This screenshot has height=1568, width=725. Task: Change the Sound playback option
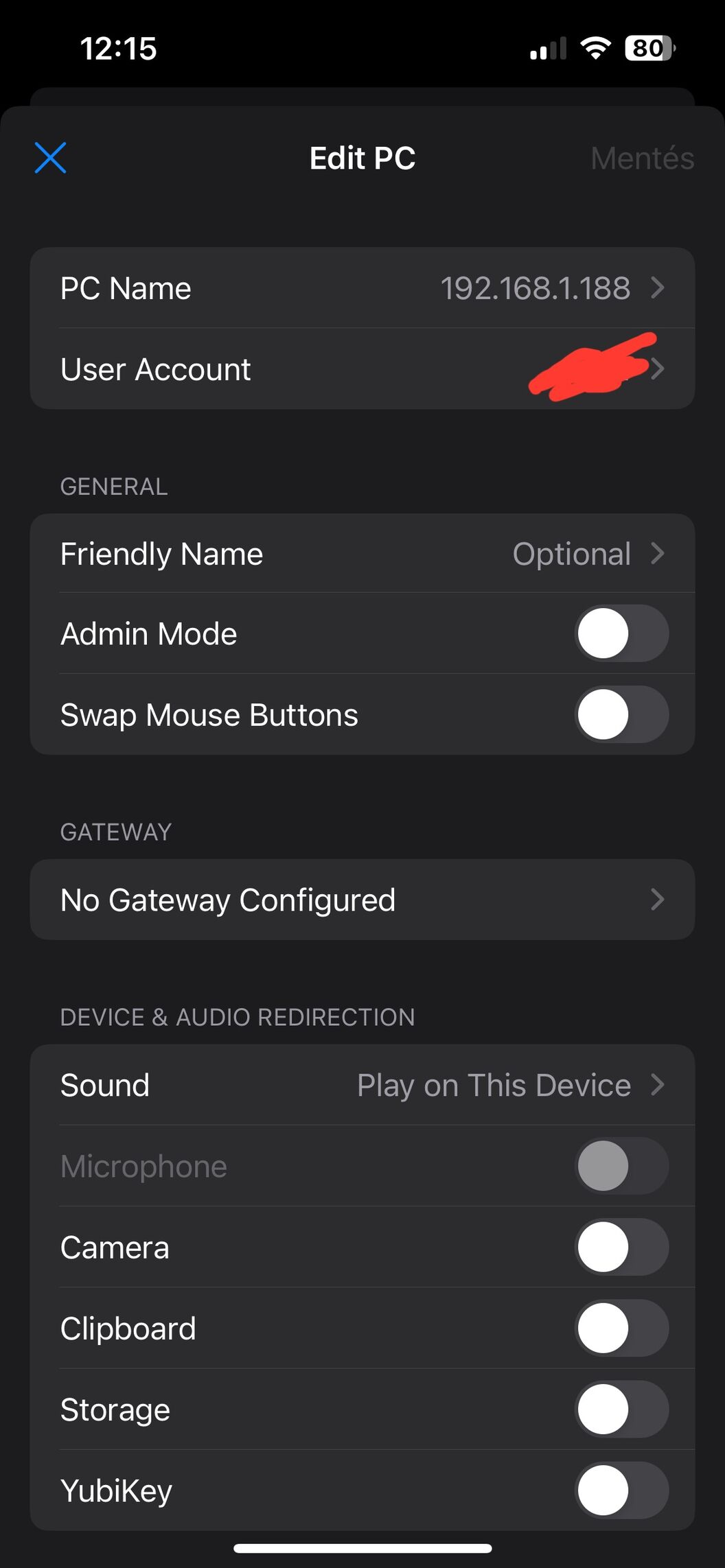click(x=362, y=1085)
